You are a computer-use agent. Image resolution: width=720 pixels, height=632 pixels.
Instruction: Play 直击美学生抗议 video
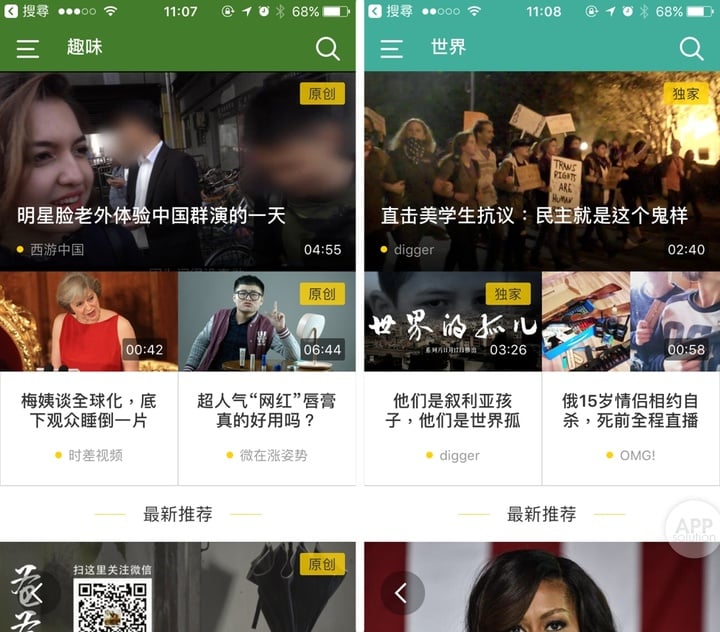(x=541, y=170)
